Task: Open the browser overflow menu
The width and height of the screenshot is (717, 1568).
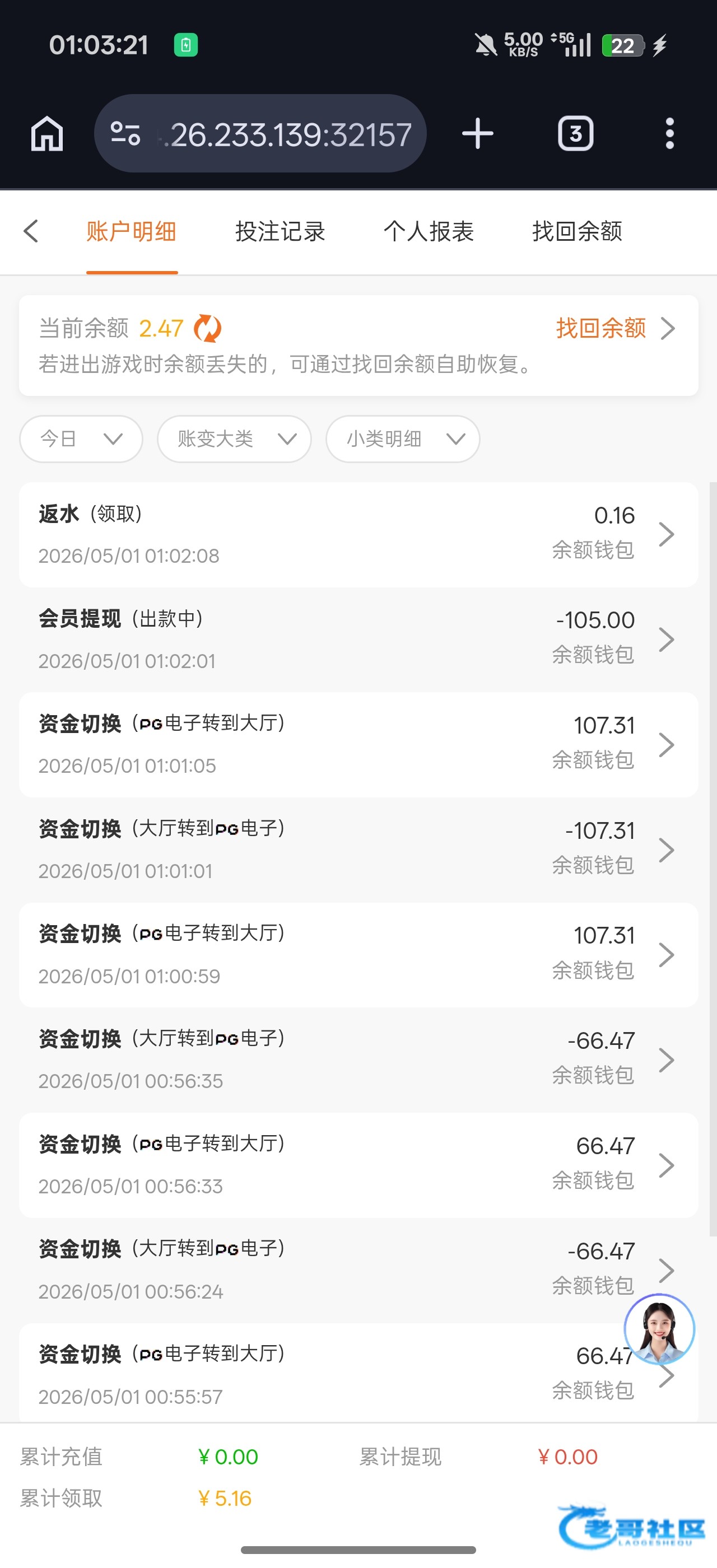Action: pyautogui.click(x=669, y=133)
